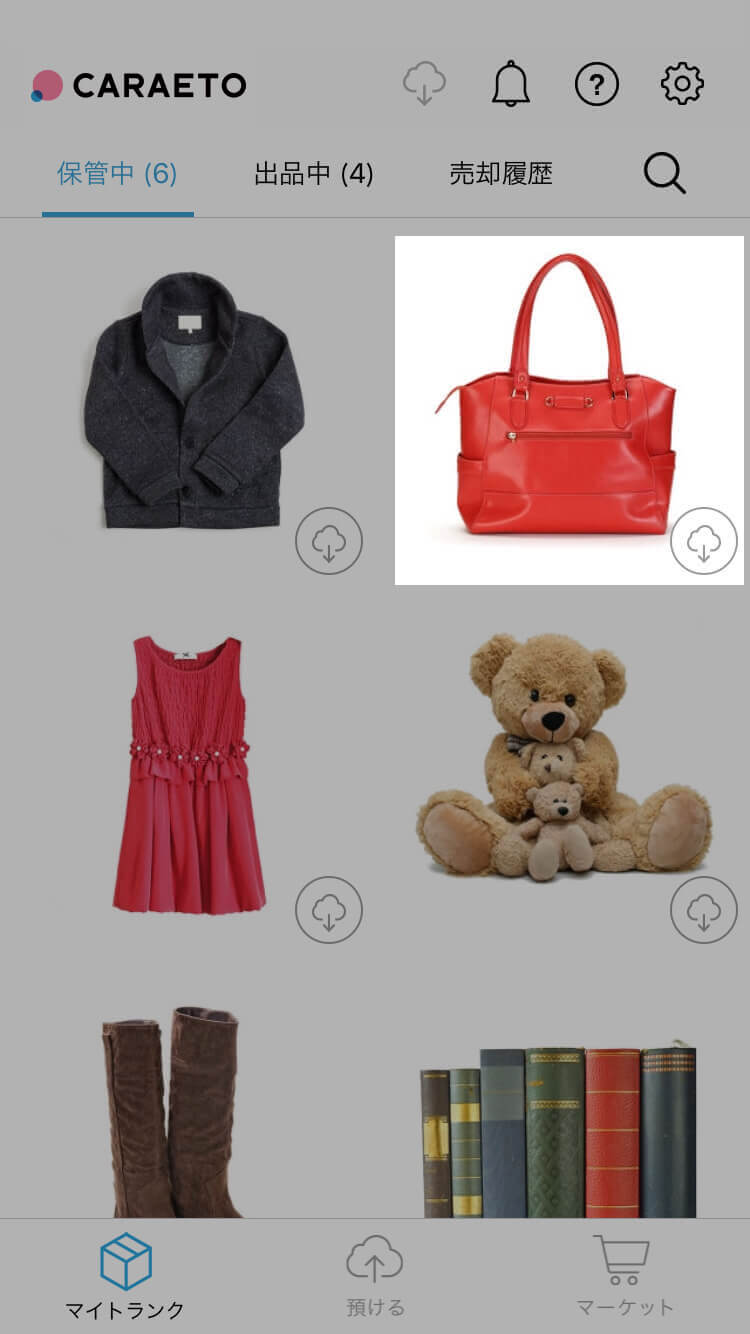Open the notifications bell
The image size is (750, 1334).
[x=511, y=84]
